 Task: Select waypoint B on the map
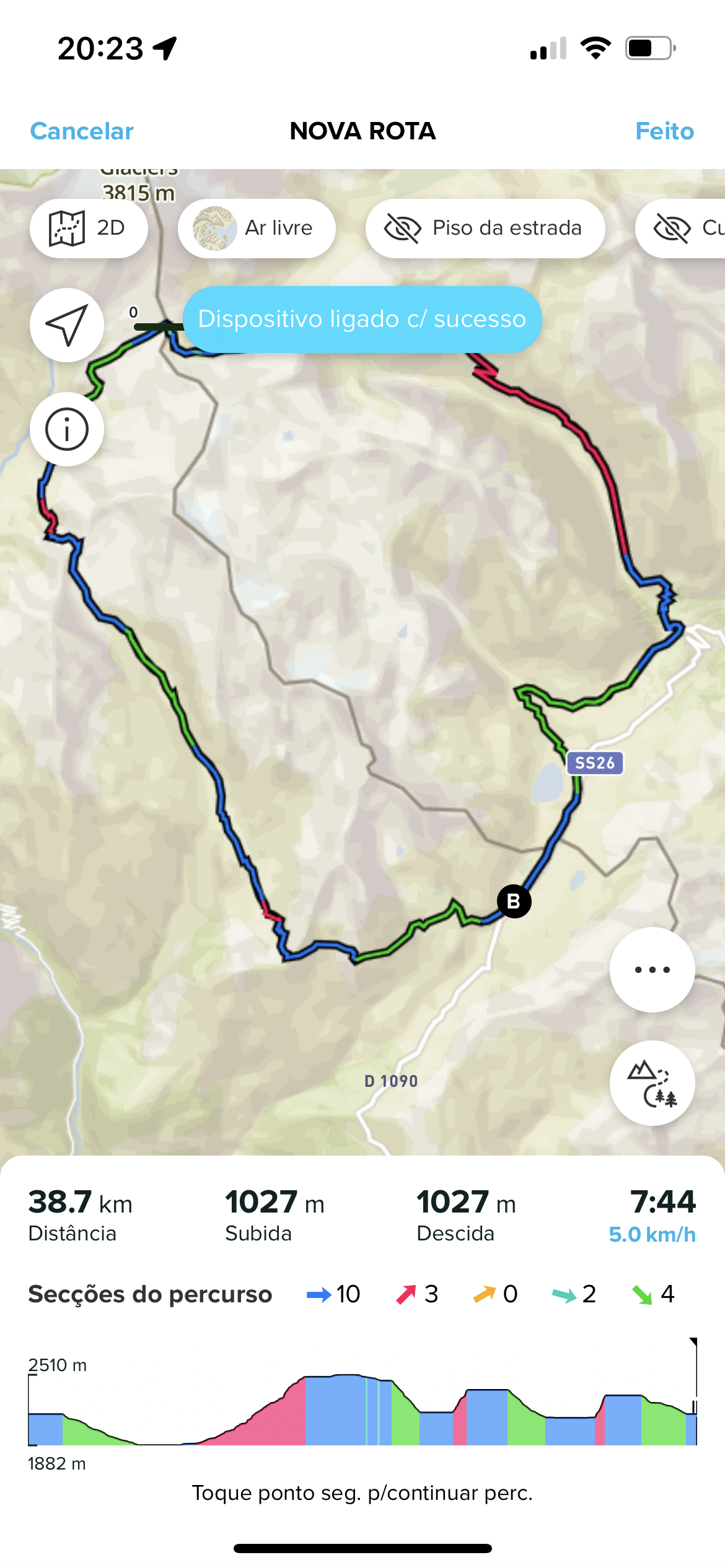point(514,902)
